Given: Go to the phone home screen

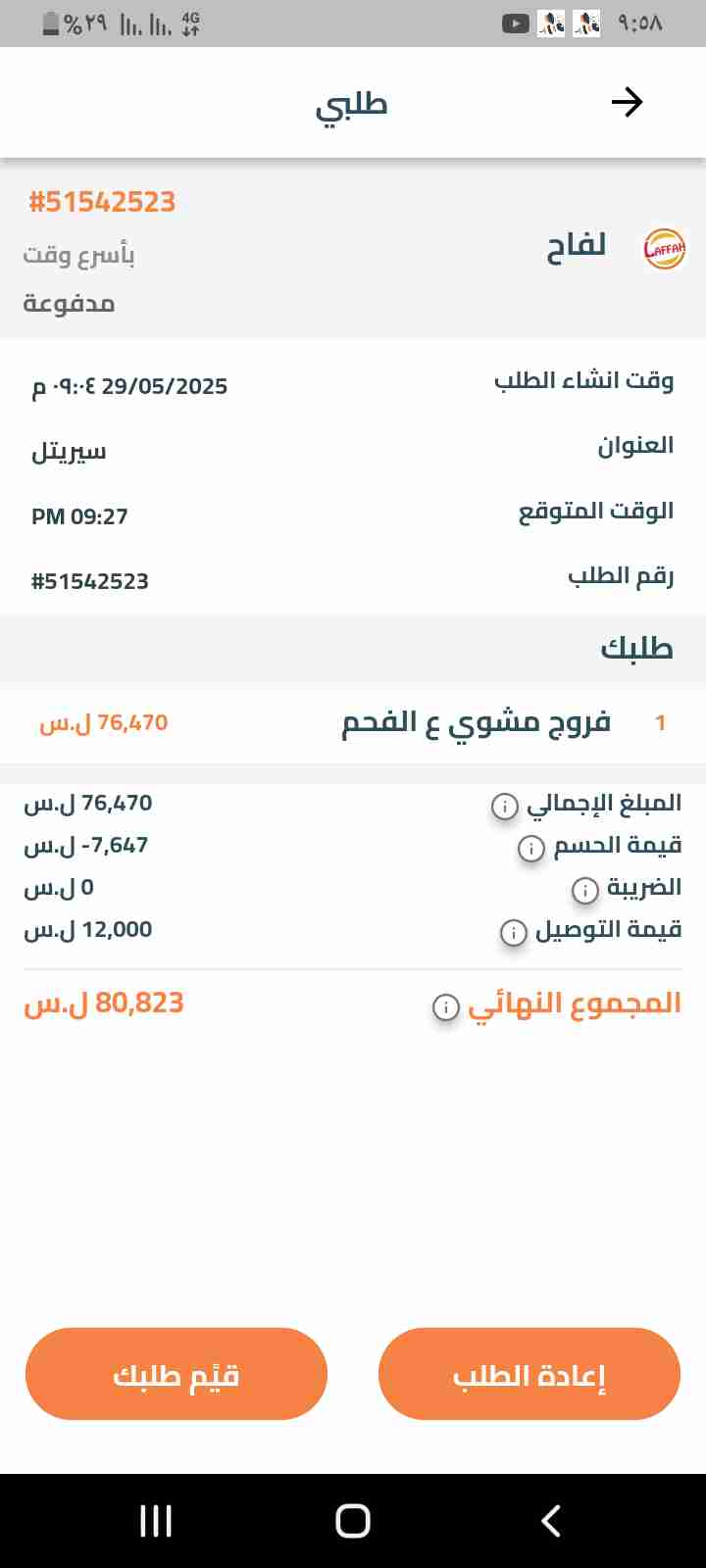Looking at the screenshot, I should pos(353,1521).
